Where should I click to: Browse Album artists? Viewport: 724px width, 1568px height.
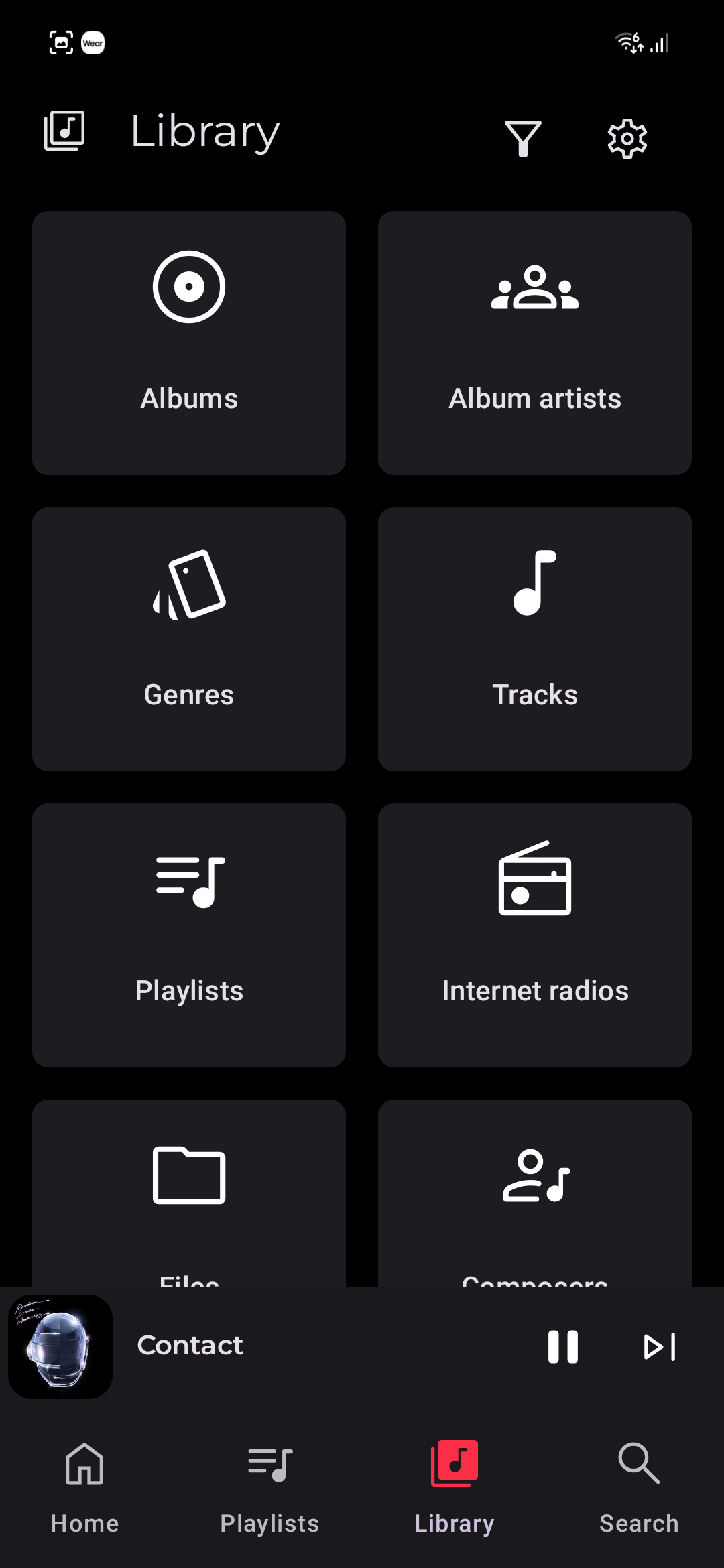coord(535,343)
